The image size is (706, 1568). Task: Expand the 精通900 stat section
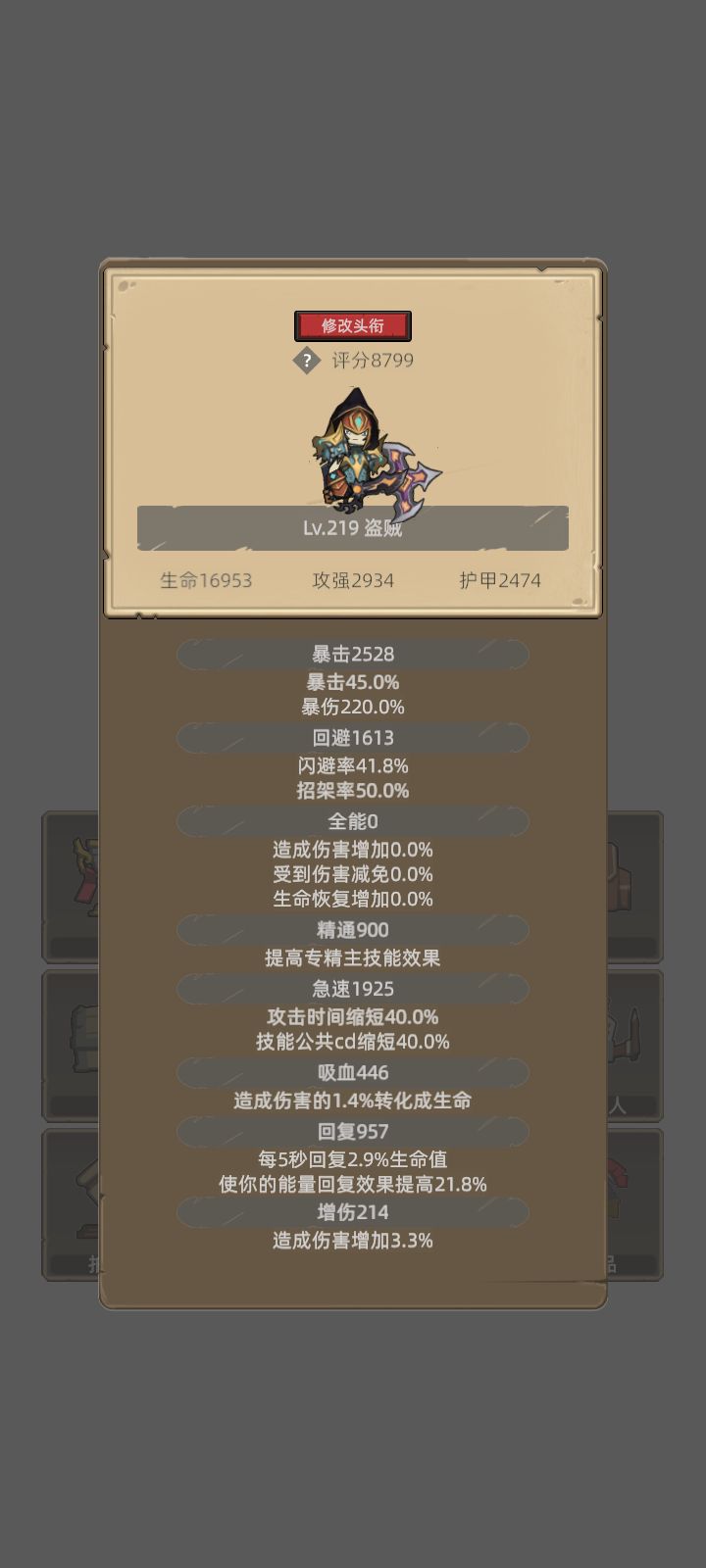tap(353, 929)
